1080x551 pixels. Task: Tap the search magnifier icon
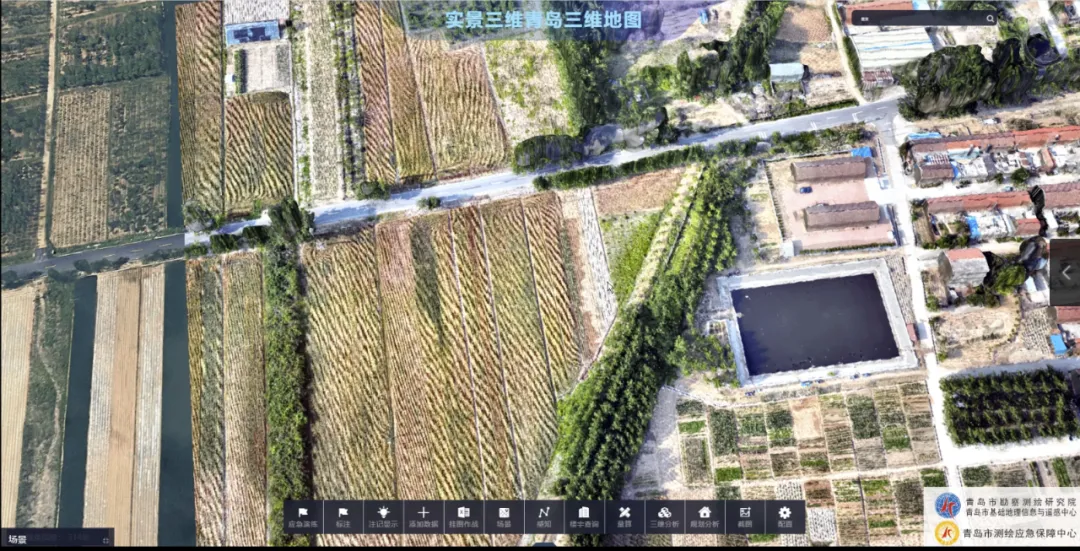[990, 18]
